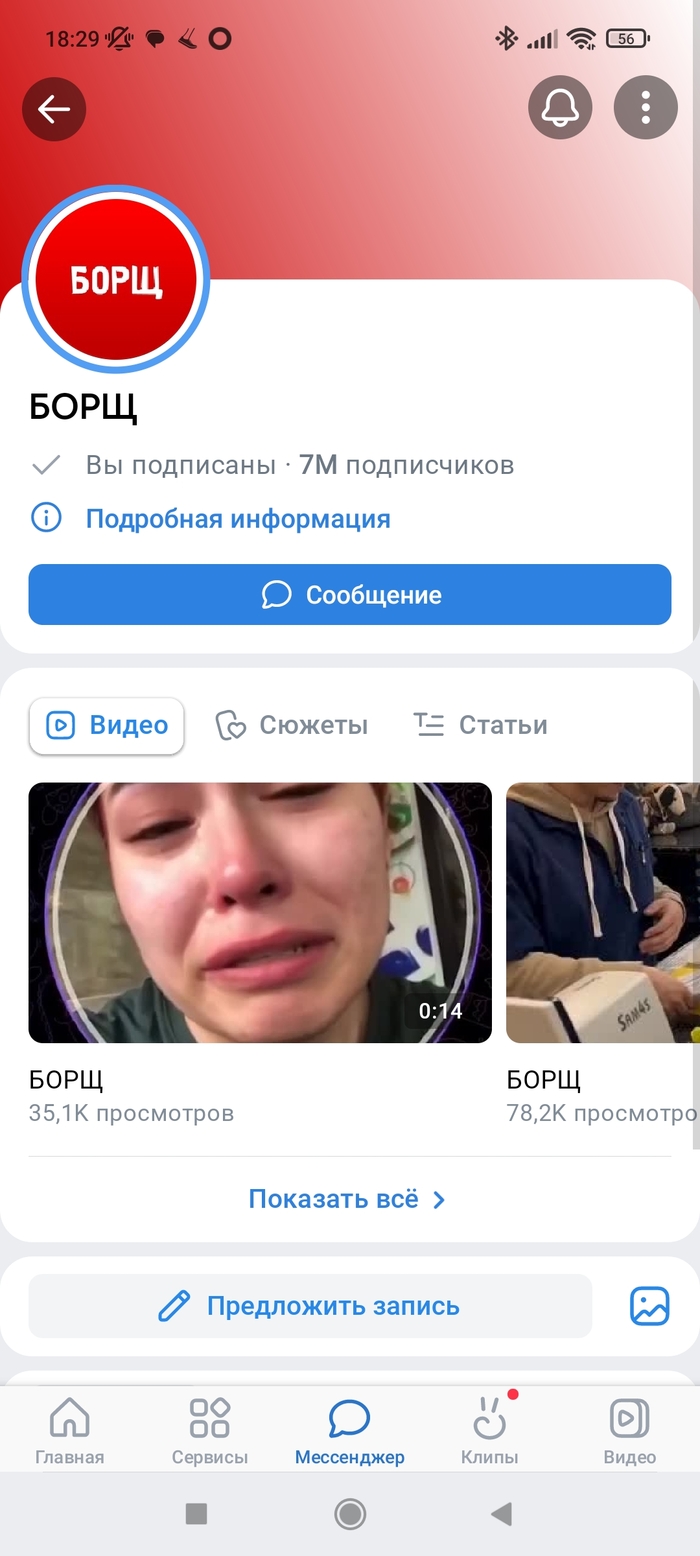Image resolution: width=700 pixels, height=1556 pixels.
Task: Tap Предложить запись
Action: (x=310, y=1306)
